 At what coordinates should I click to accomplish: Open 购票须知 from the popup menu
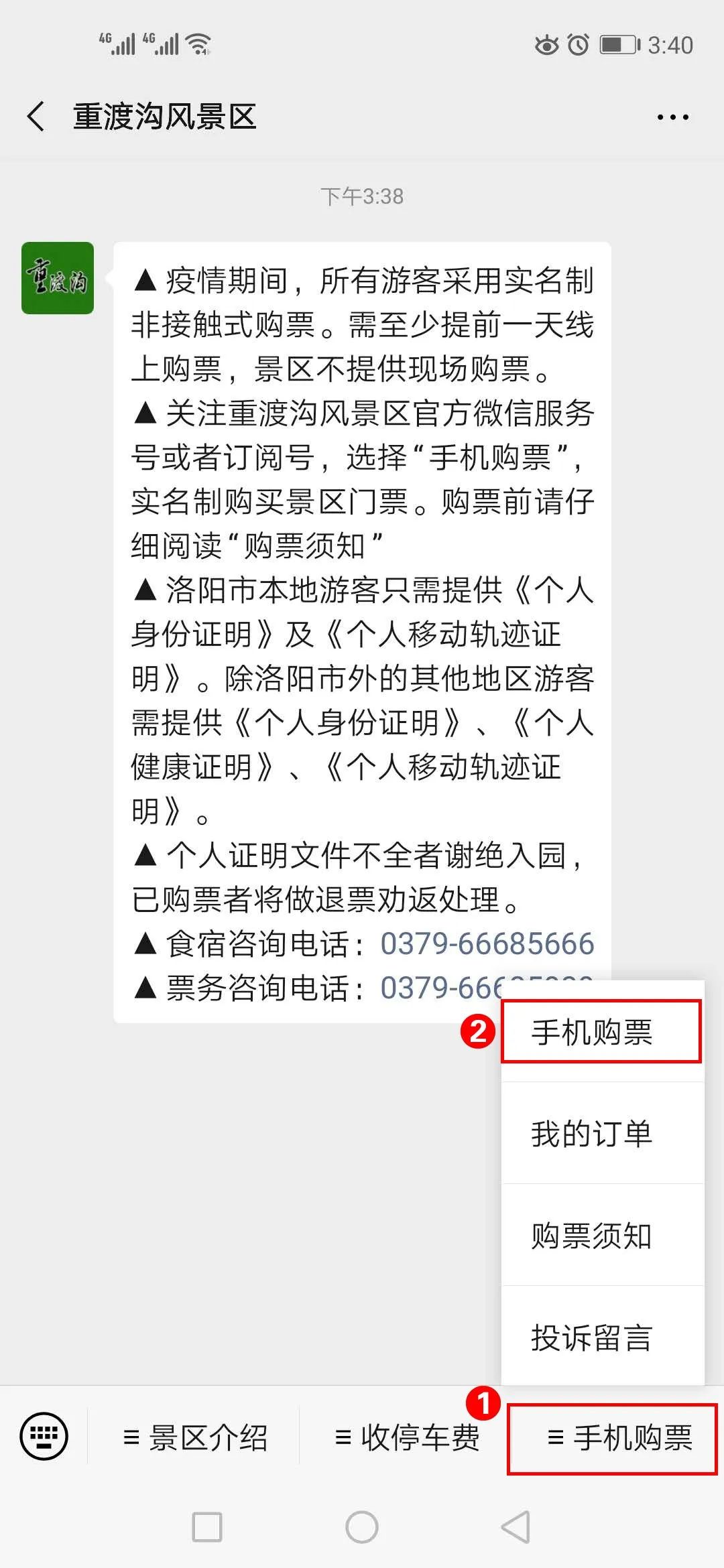(602, 1235)
